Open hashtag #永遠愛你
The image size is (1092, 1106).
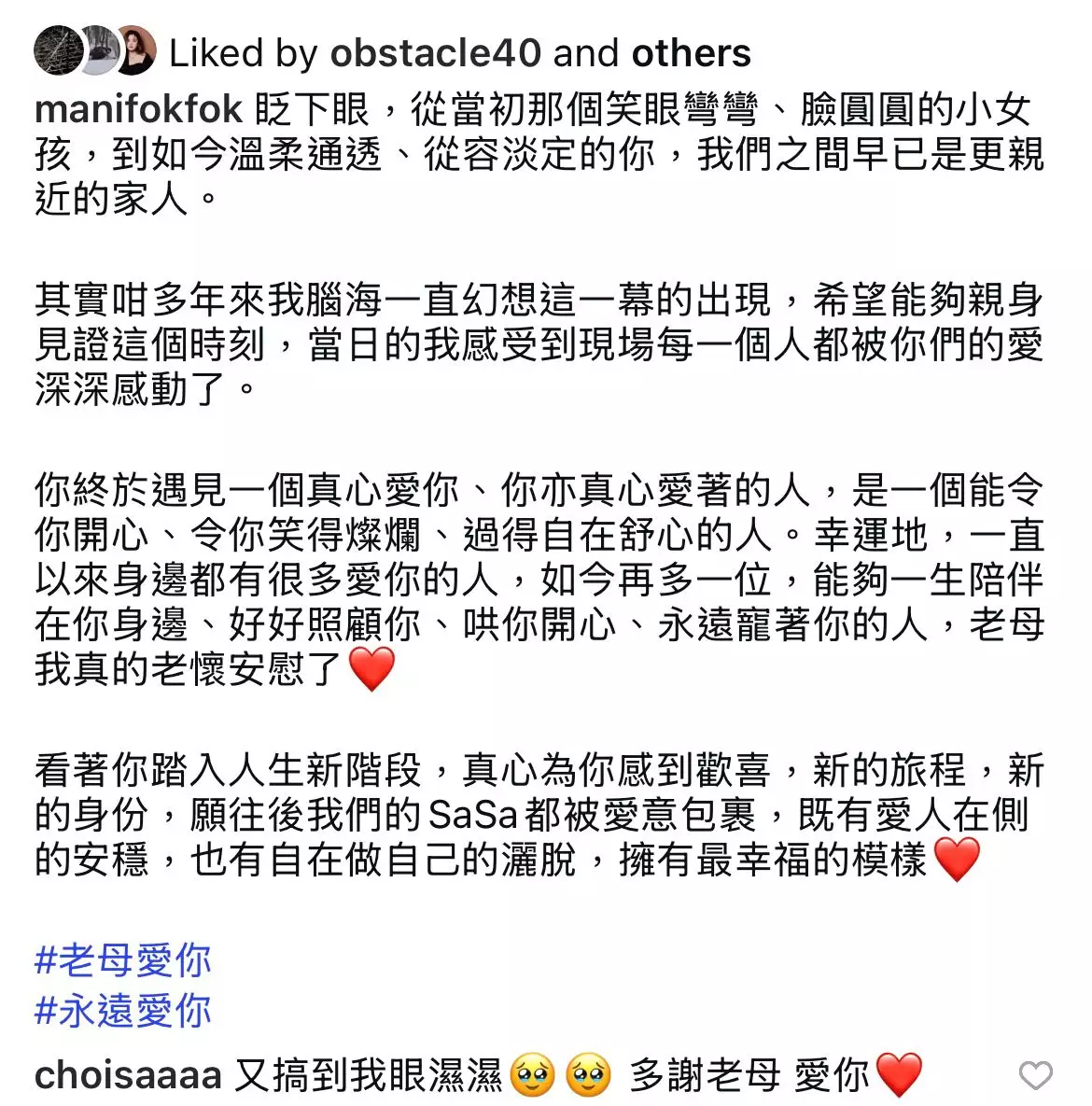coord(123,1011)
